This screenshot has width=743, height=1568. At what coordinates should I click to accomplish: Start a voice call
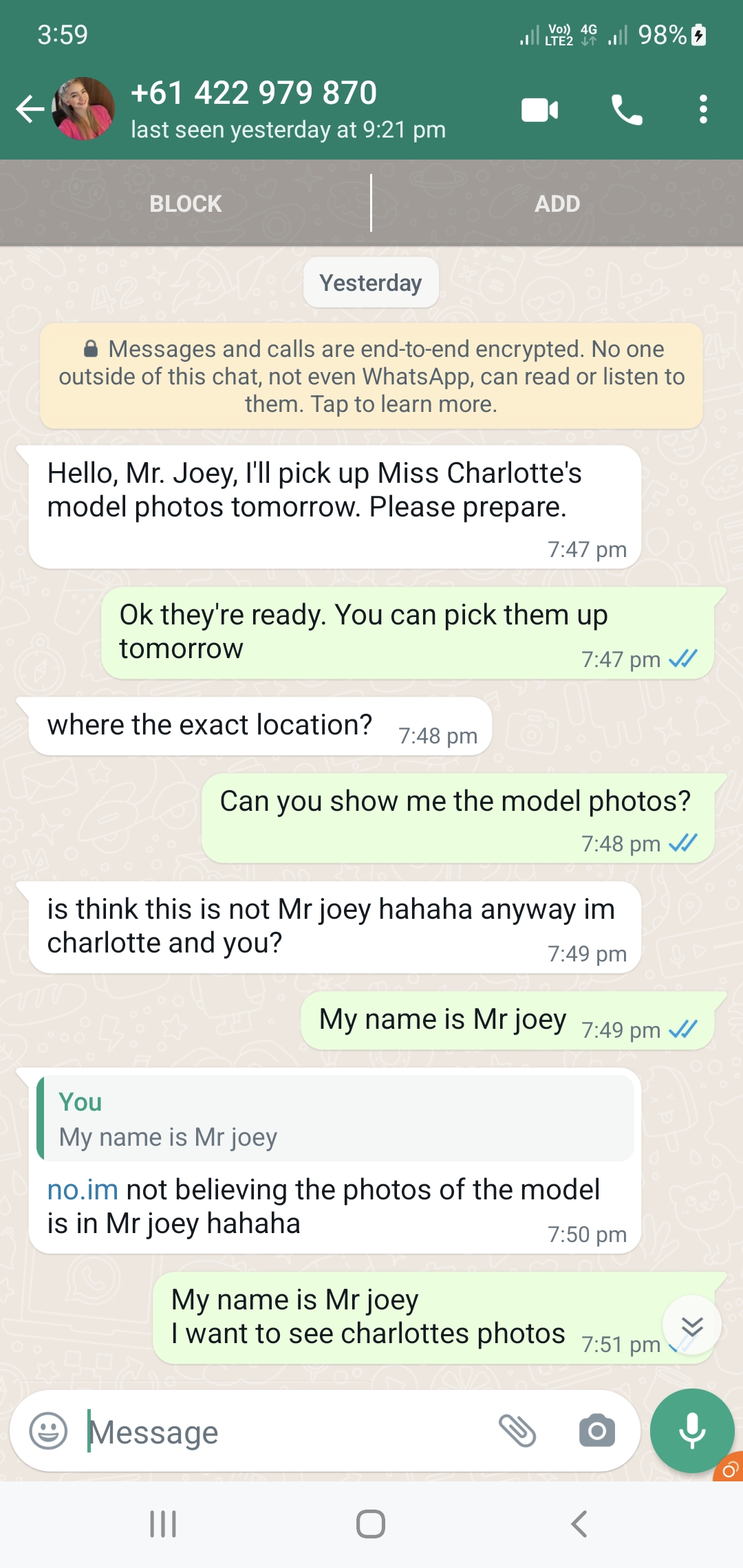625,110
